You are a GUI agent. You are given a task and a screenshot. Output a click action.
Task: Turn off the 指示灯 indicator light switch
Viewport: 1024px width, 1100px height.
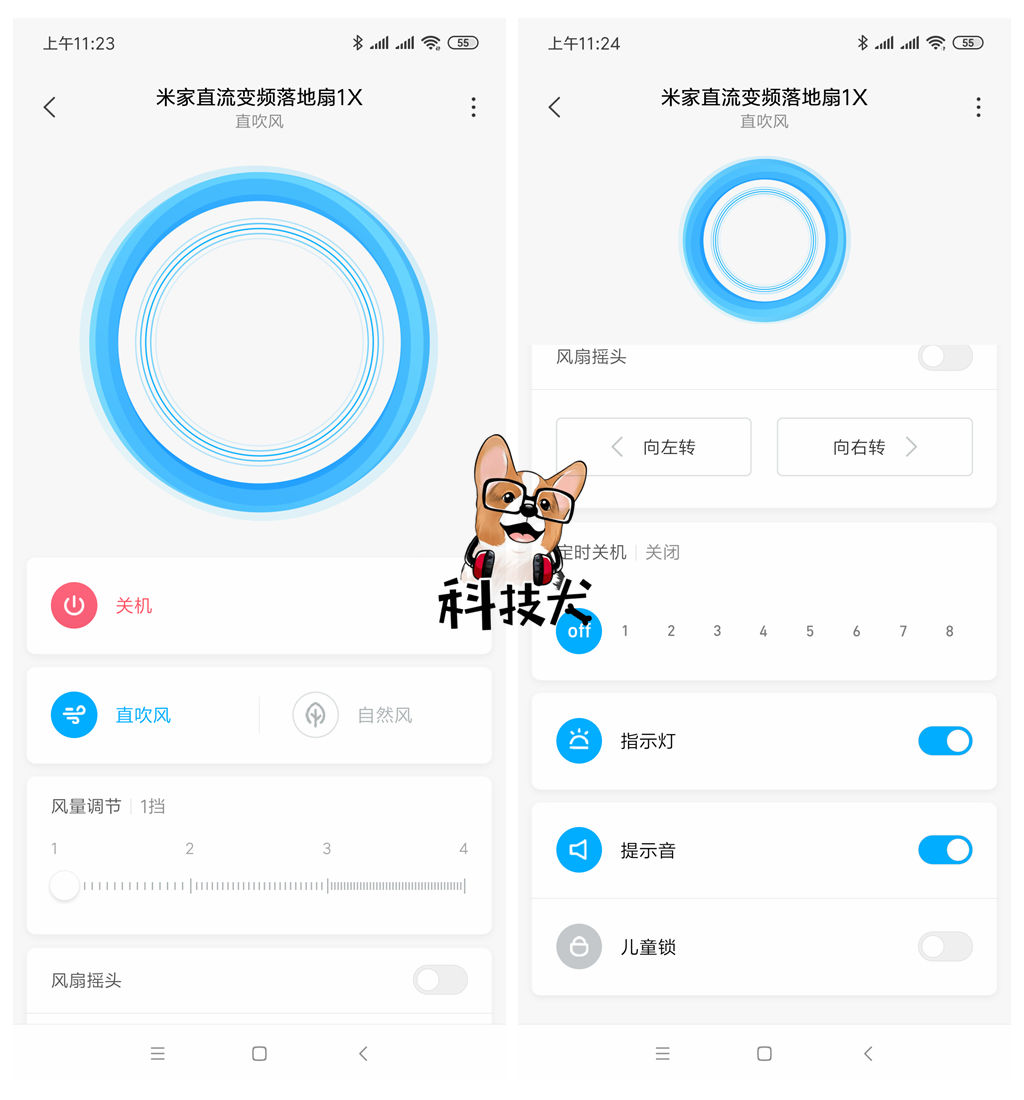944,741
